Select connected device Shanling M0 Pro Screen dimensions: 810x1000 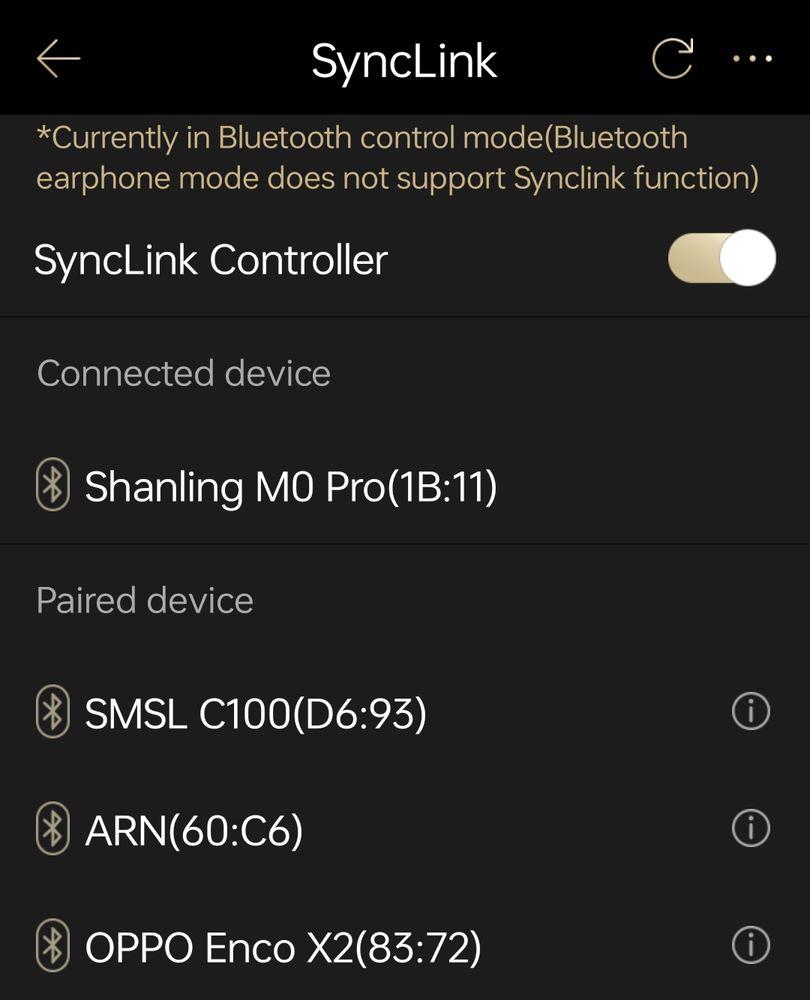[290, 488]
